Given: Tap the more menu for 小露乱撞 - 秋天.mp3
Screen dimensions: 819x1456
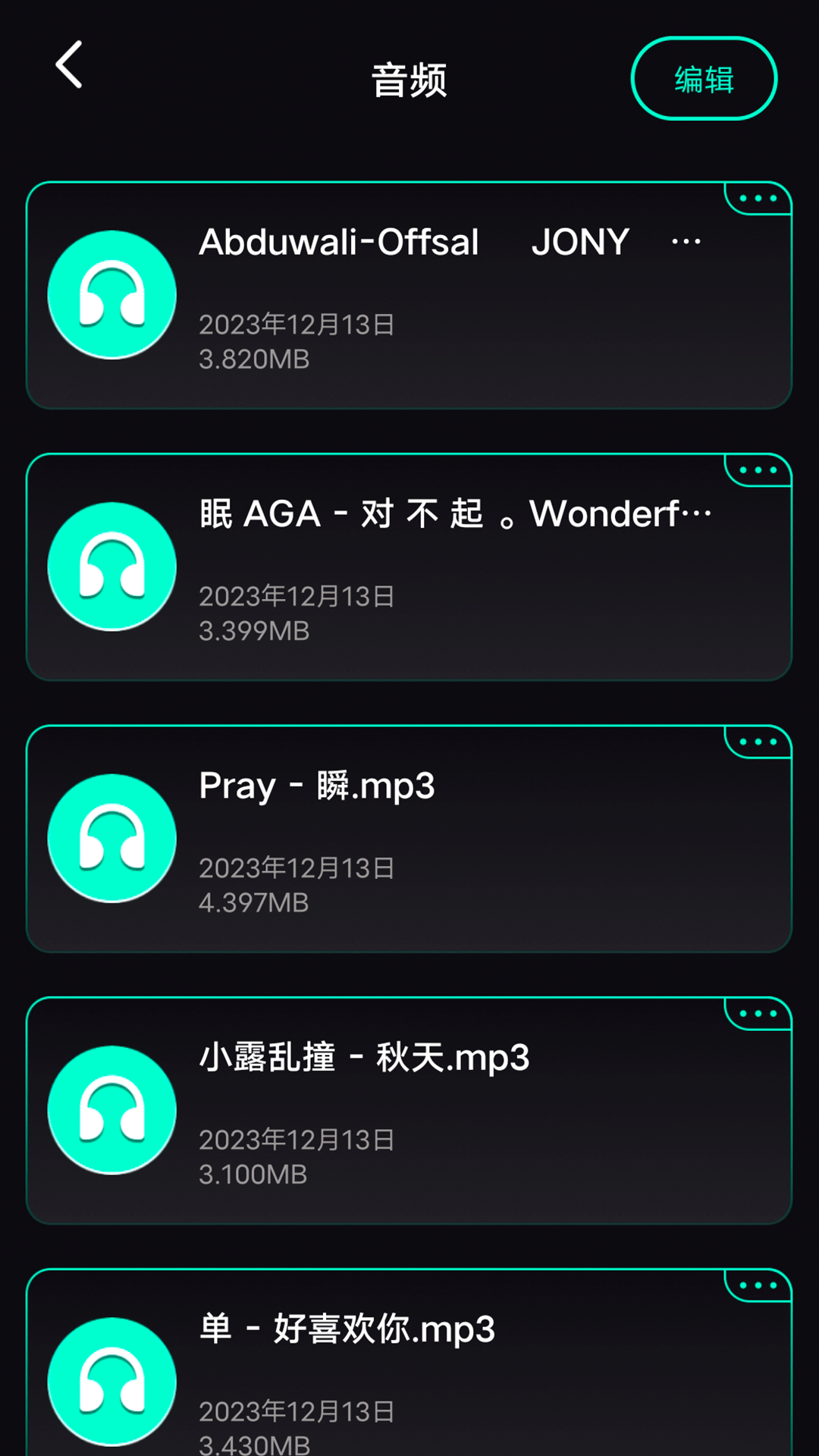Looking at the screenshot, I should click(x=758, y=1014).
